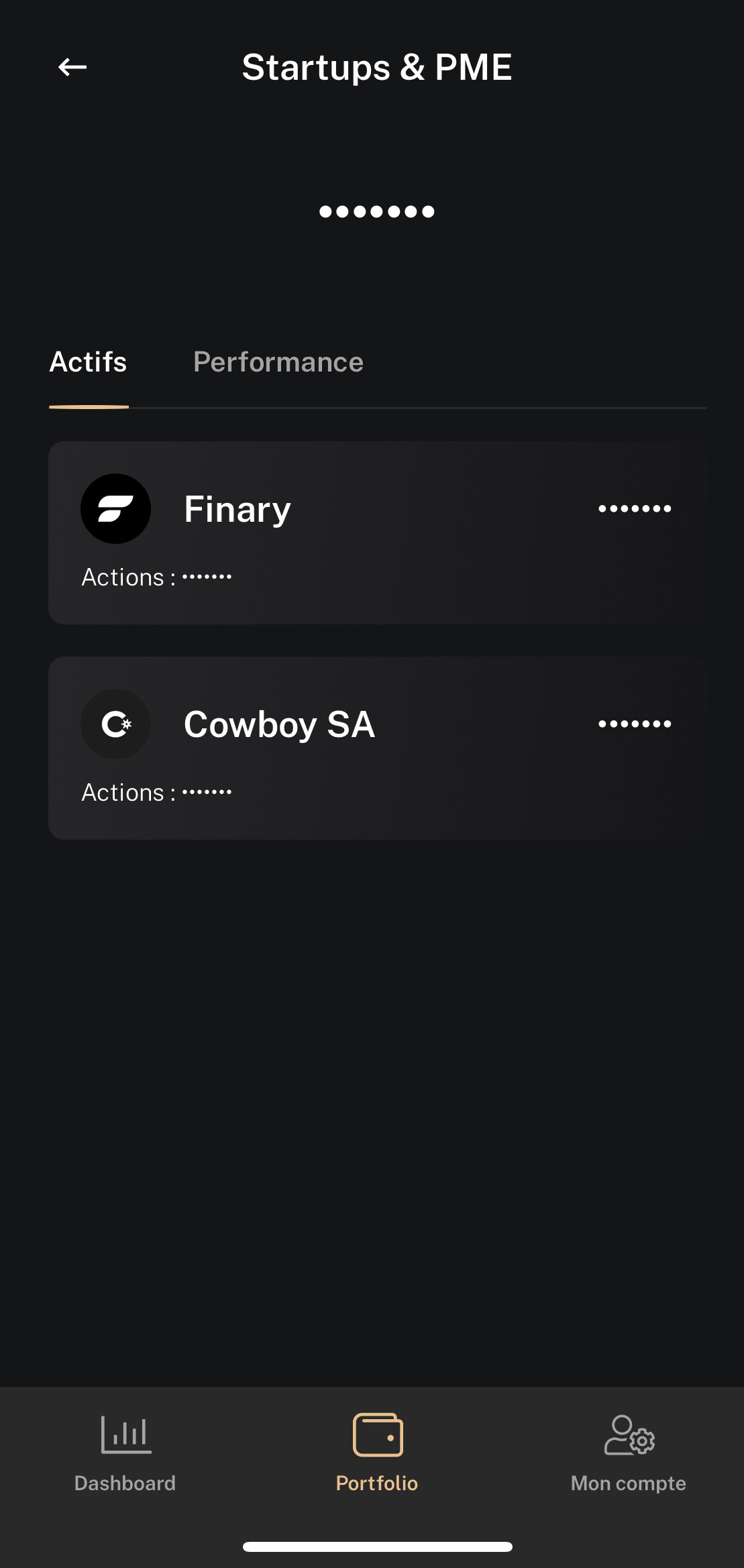Open the Finary asset card
Screen dimensions: 744x1568
pyautogui.click(x=377, y=533)
